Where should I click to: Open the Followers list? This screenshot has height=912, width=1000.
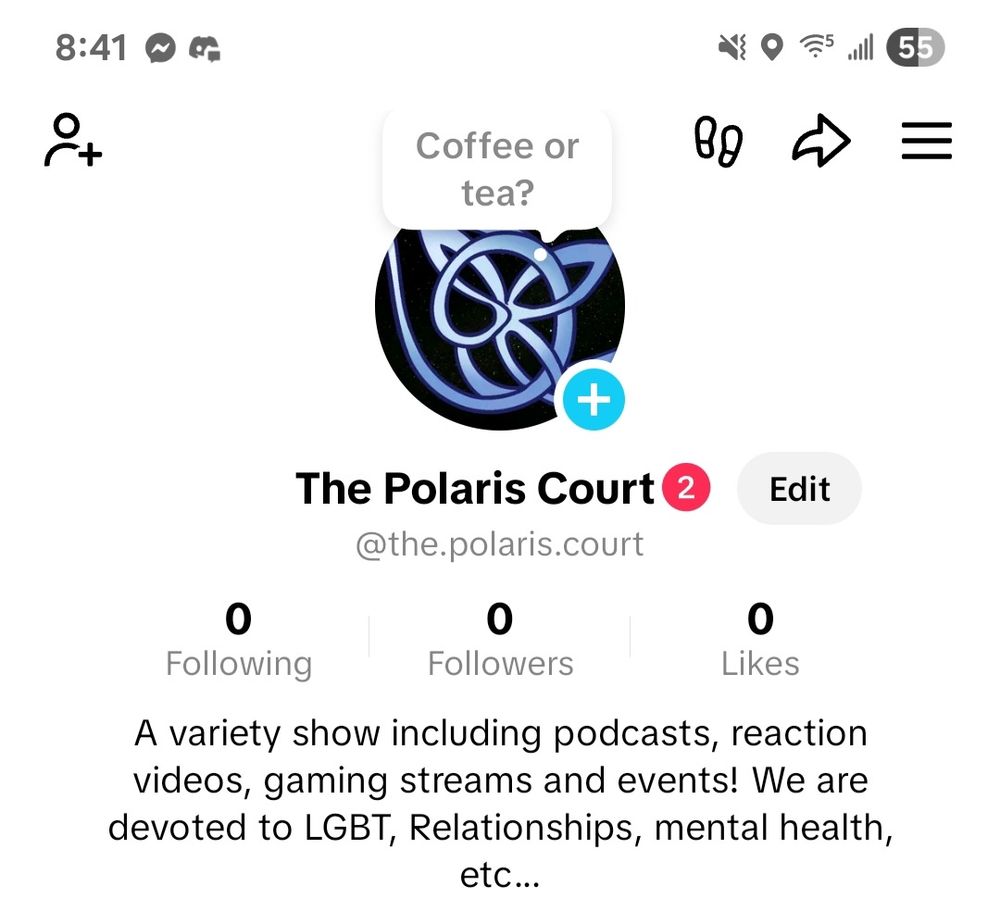pos(500,640)
